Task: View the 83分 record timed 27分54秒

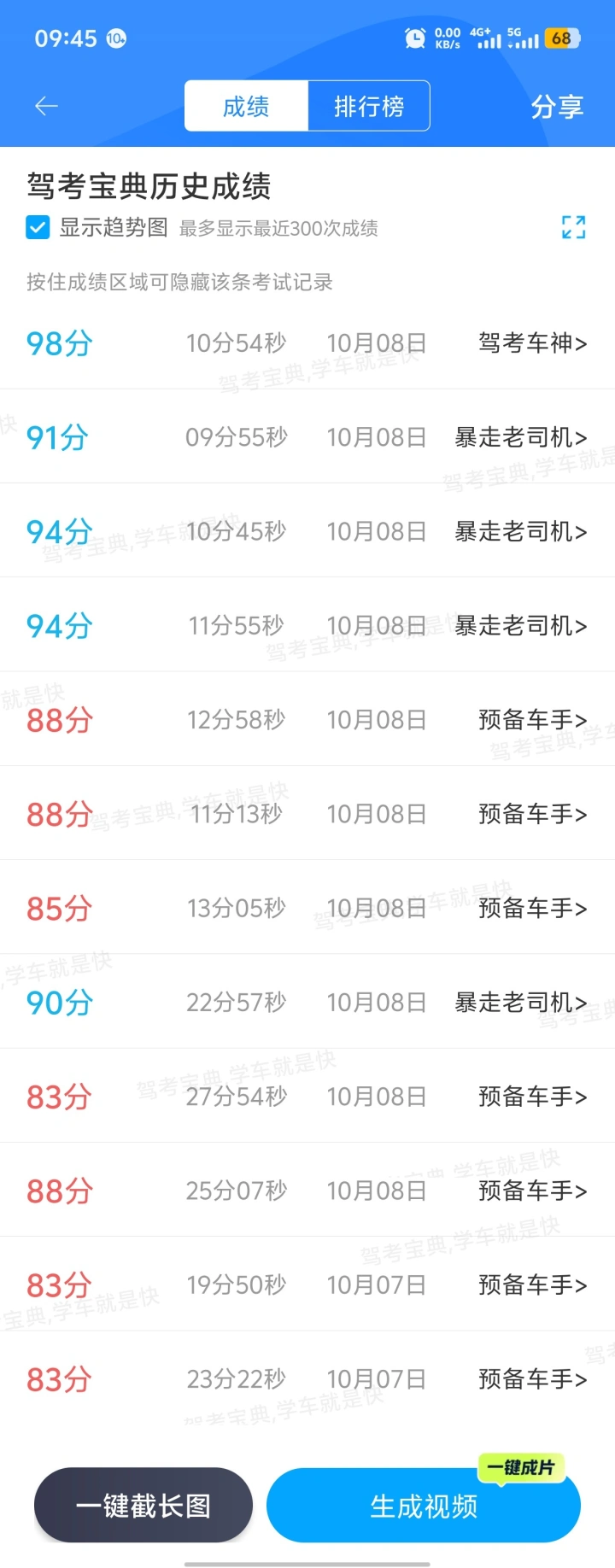Action: click(x=307, y=1096)
